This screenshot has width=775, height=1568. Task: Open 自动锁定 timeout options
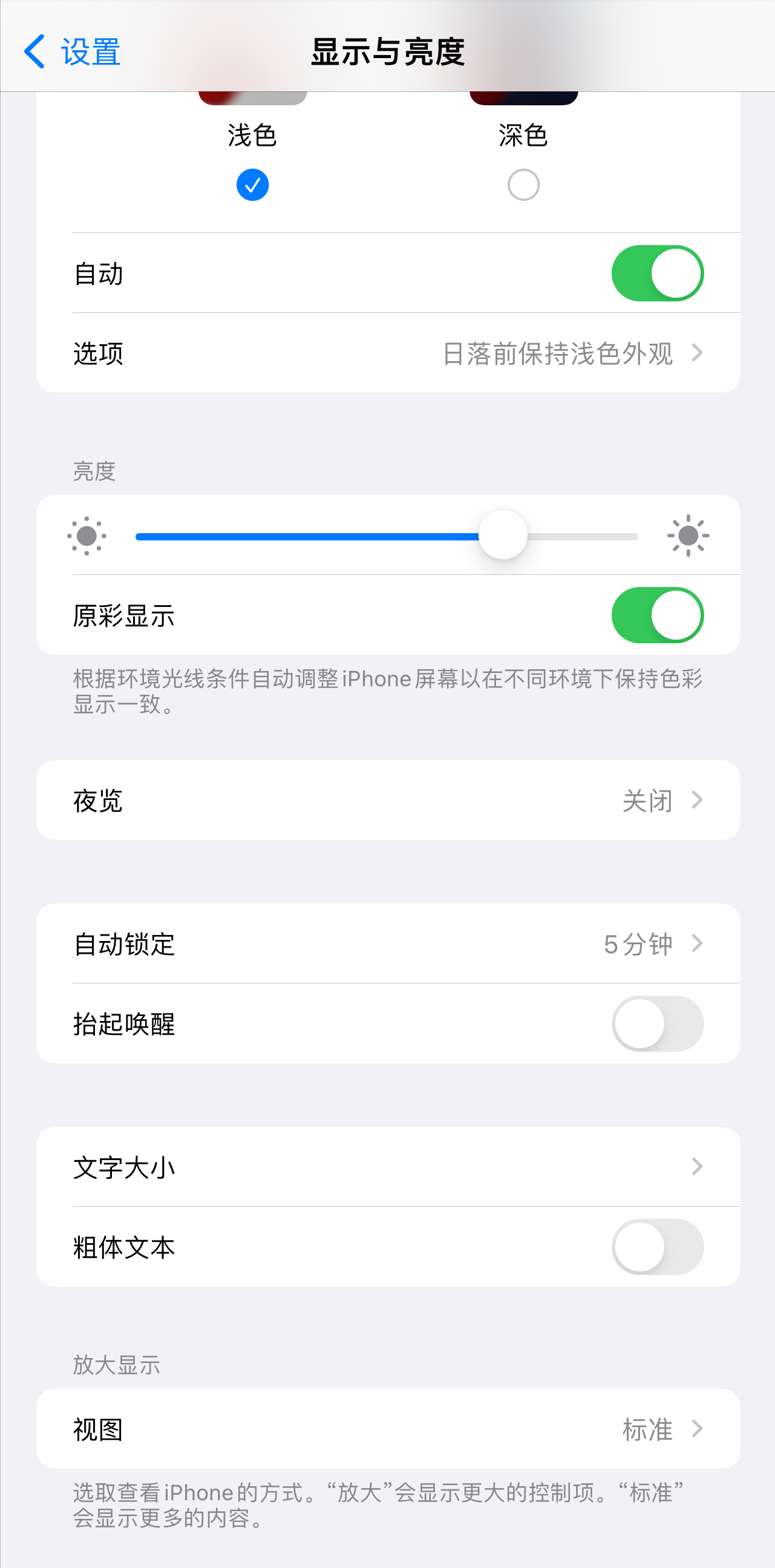(387, 944)
